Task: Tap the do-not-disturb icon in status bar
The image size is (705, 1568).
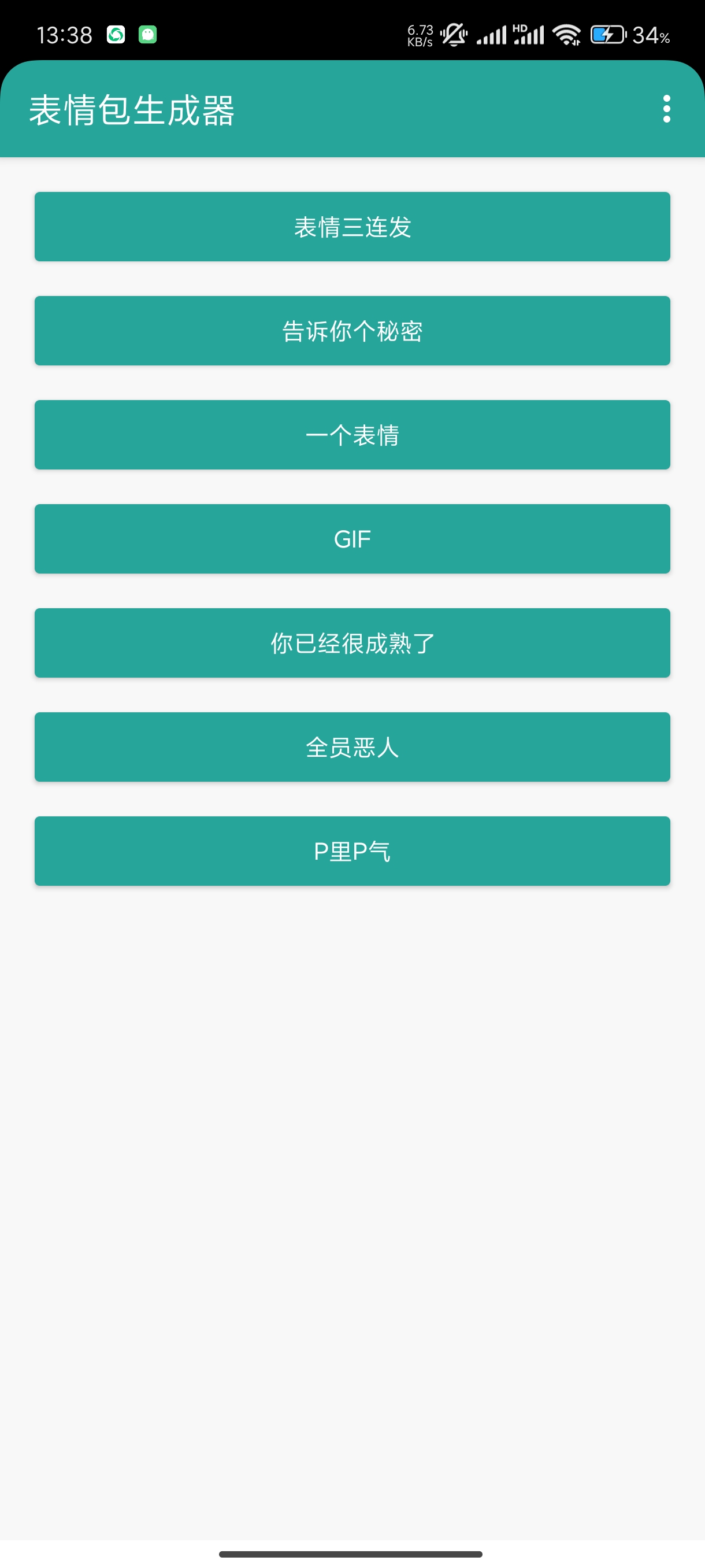Action: [453, 35]
